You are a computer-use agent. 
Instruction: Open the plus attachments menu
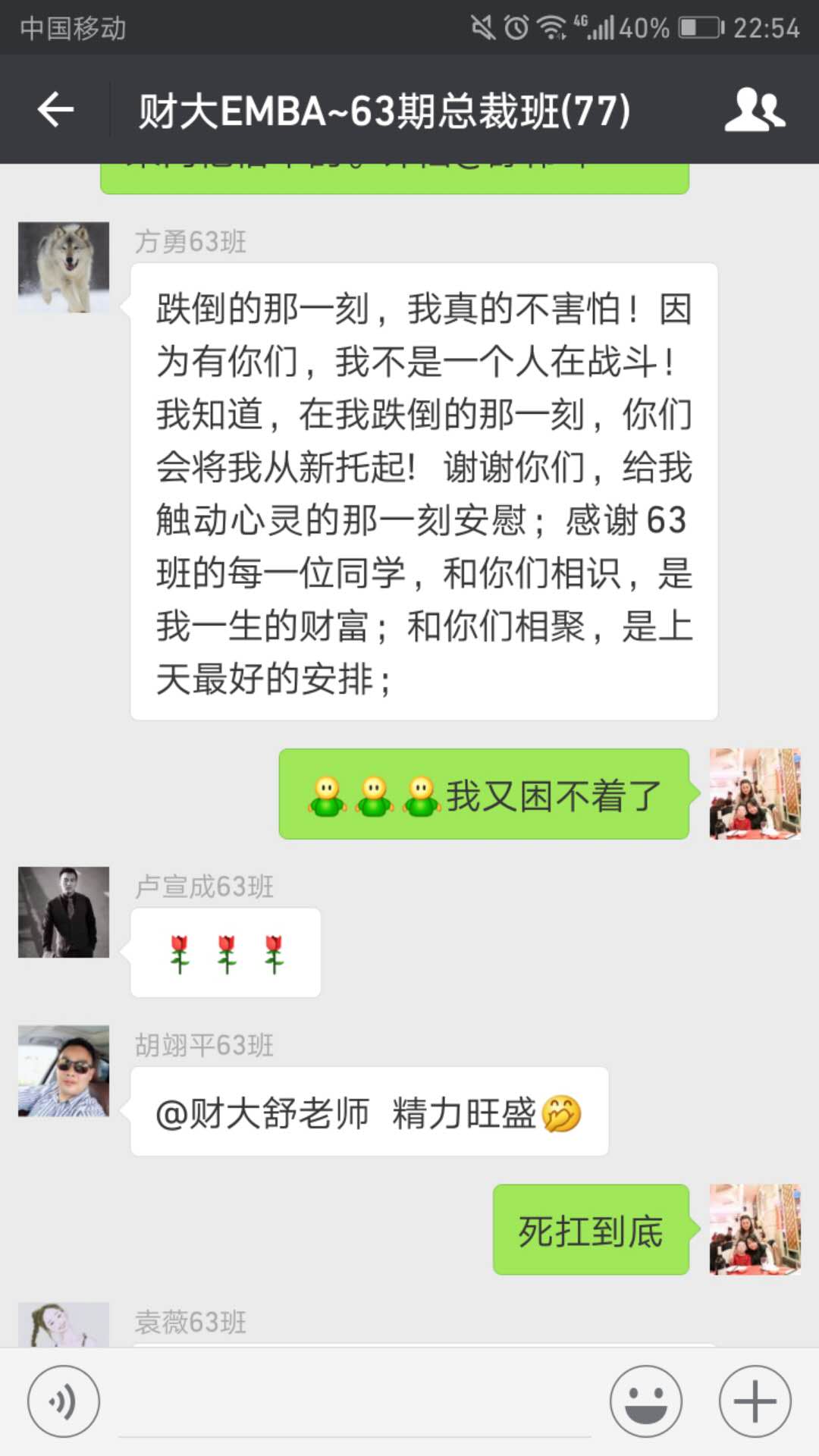tap(755, 1401)
